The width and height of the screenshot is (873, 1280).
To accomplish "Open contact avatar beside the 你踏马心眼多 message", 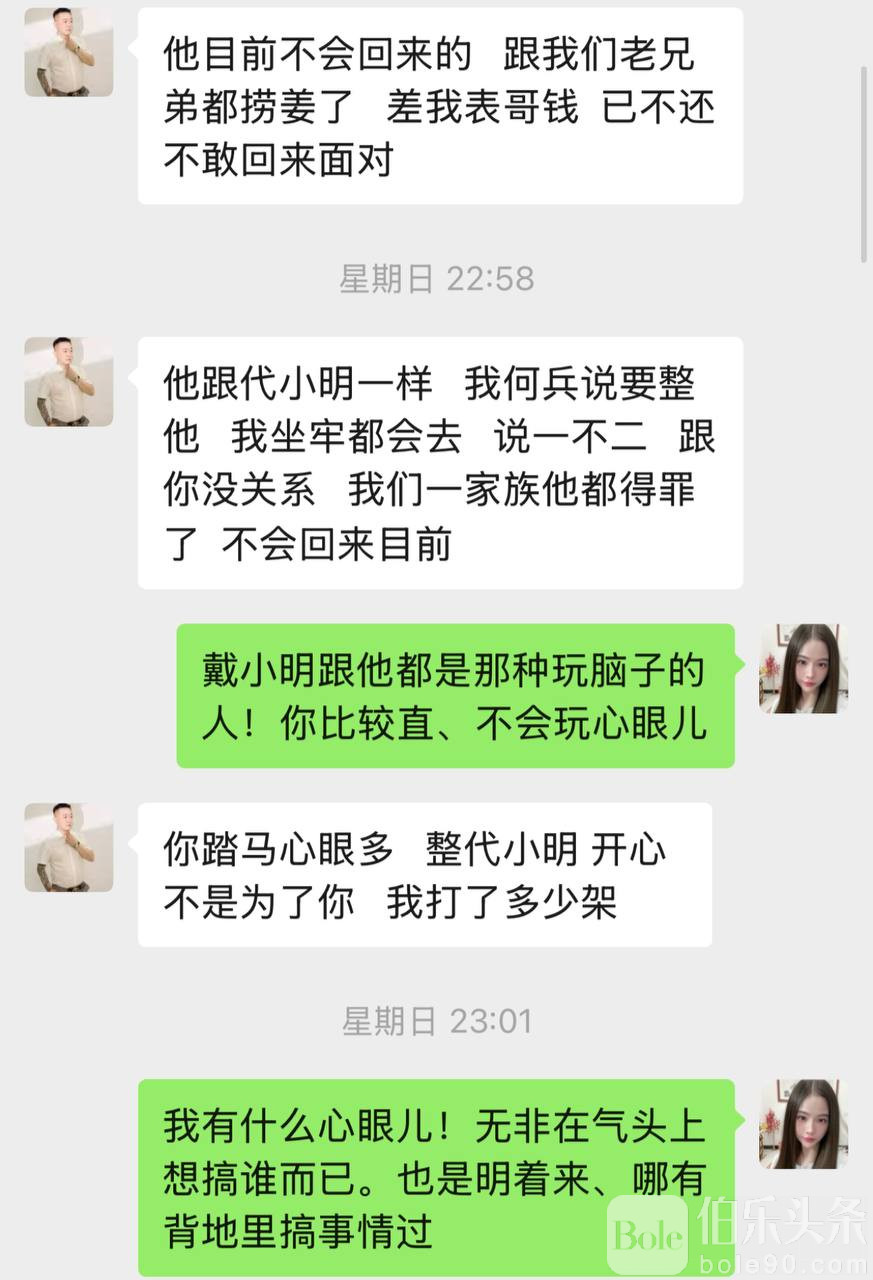I will tap(69, 847).
